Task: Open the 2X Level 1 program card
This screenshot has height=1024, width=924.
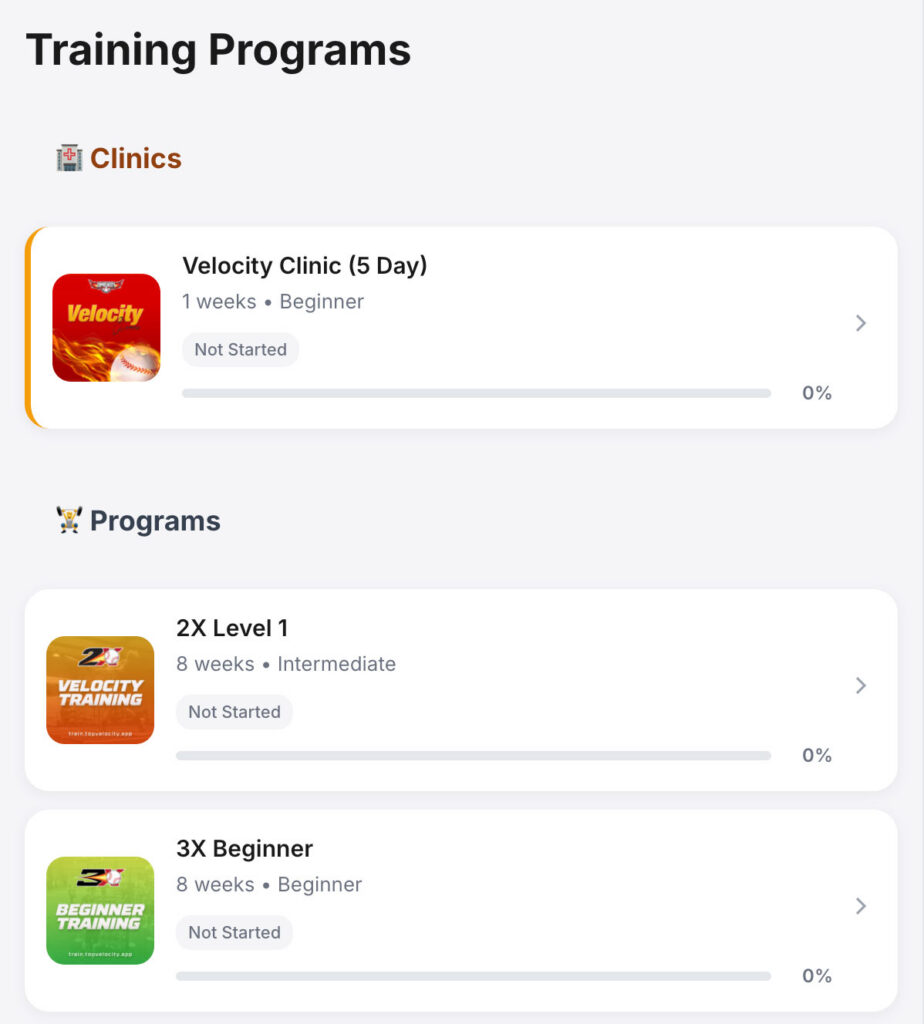Action: click(x=460, y=689)
